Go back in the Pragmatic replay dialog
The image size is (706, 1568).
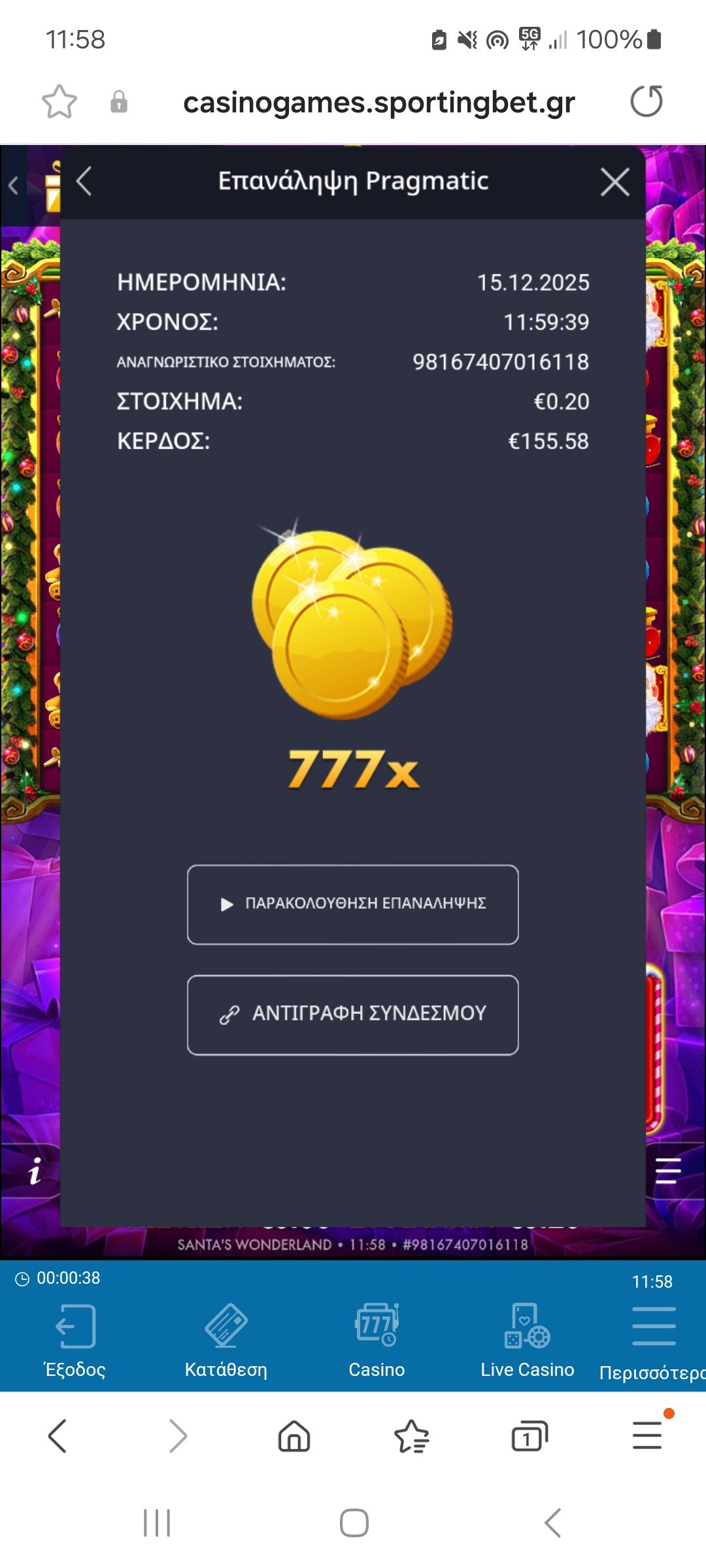84,181
